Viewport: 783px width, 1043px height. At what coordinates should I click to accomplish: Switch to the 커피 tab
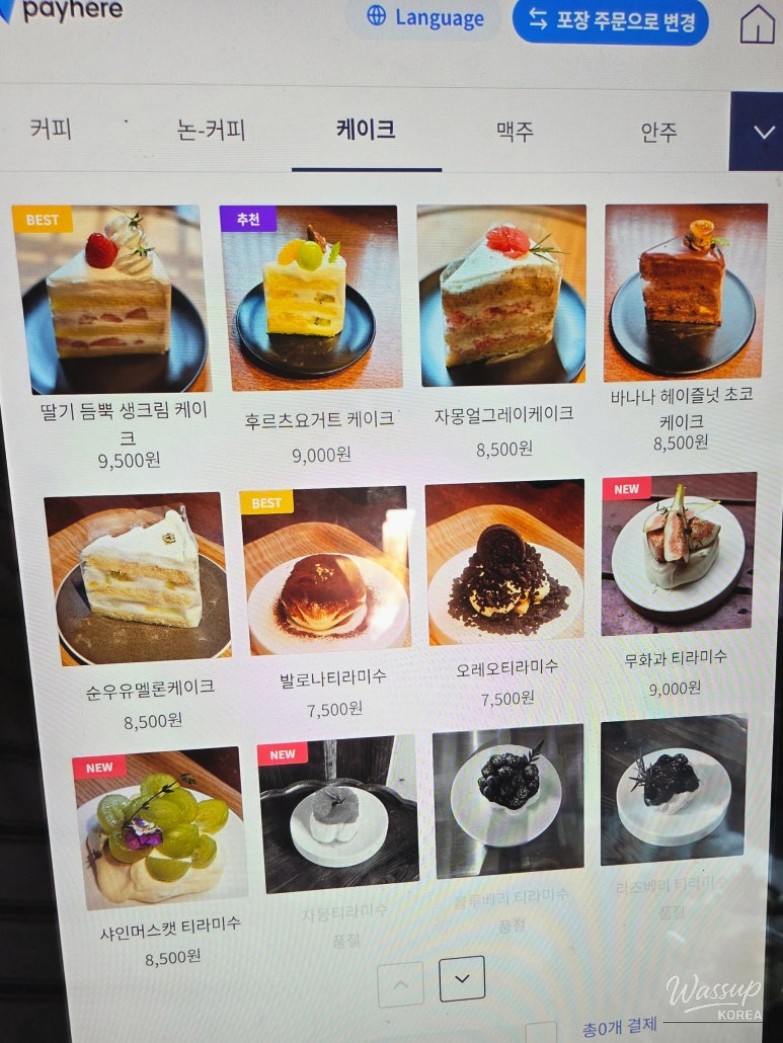tap(50, 129)
